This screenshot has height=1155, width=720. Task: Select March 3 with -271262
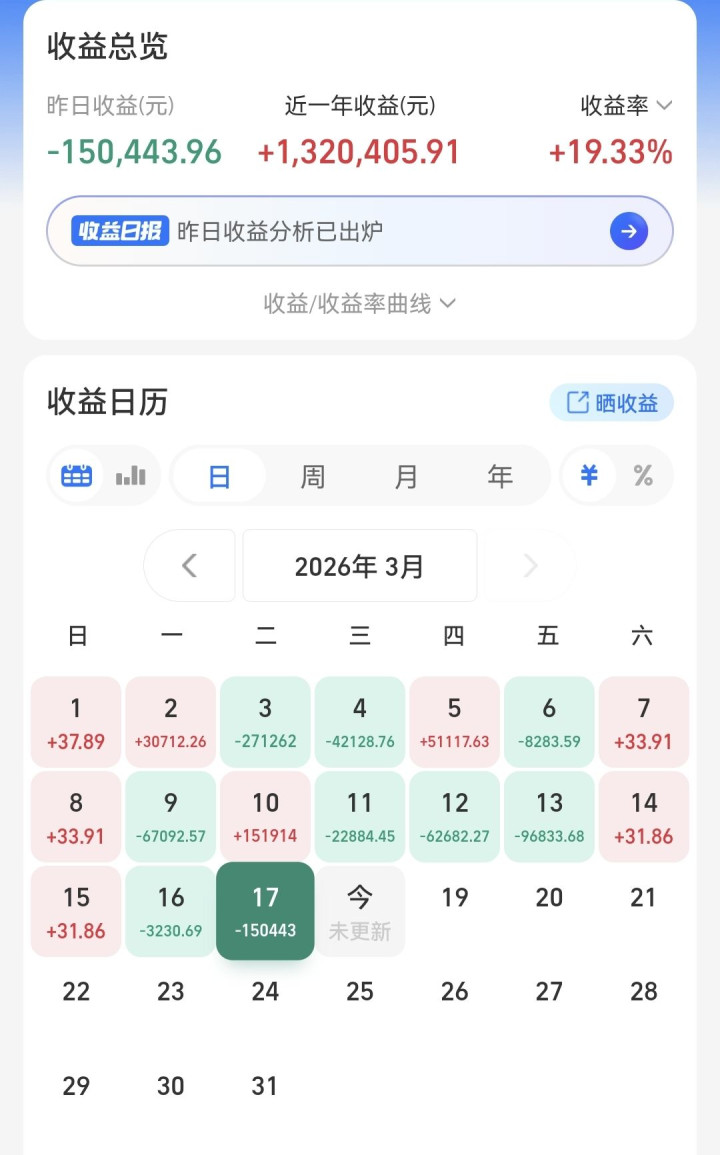coord(265,722)
